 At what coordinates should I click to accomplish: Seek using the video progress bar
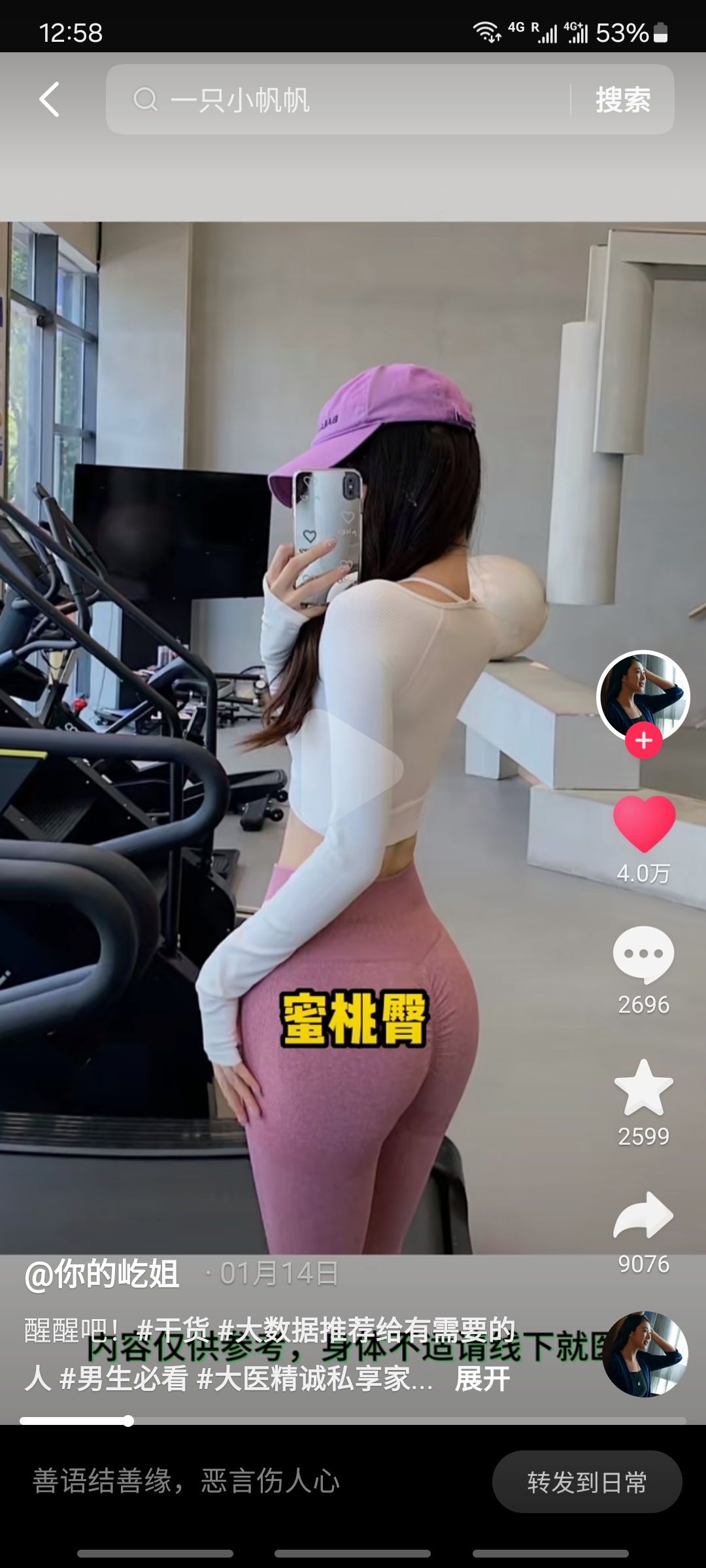353,1421
